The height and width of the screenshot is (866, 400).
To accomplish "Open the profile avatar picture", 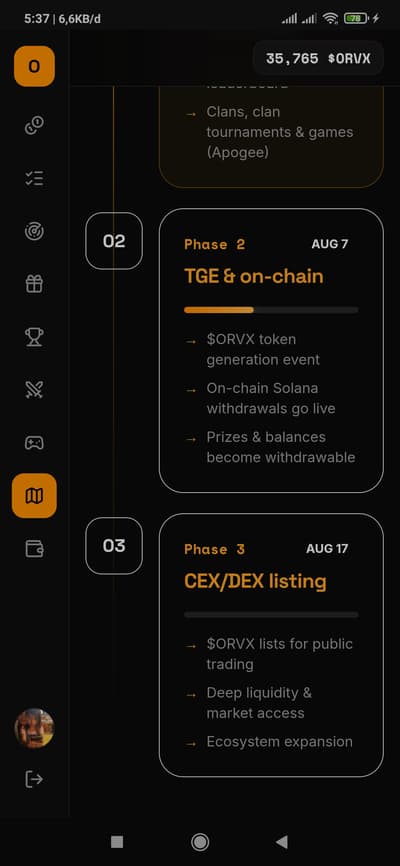I will 34,728.
